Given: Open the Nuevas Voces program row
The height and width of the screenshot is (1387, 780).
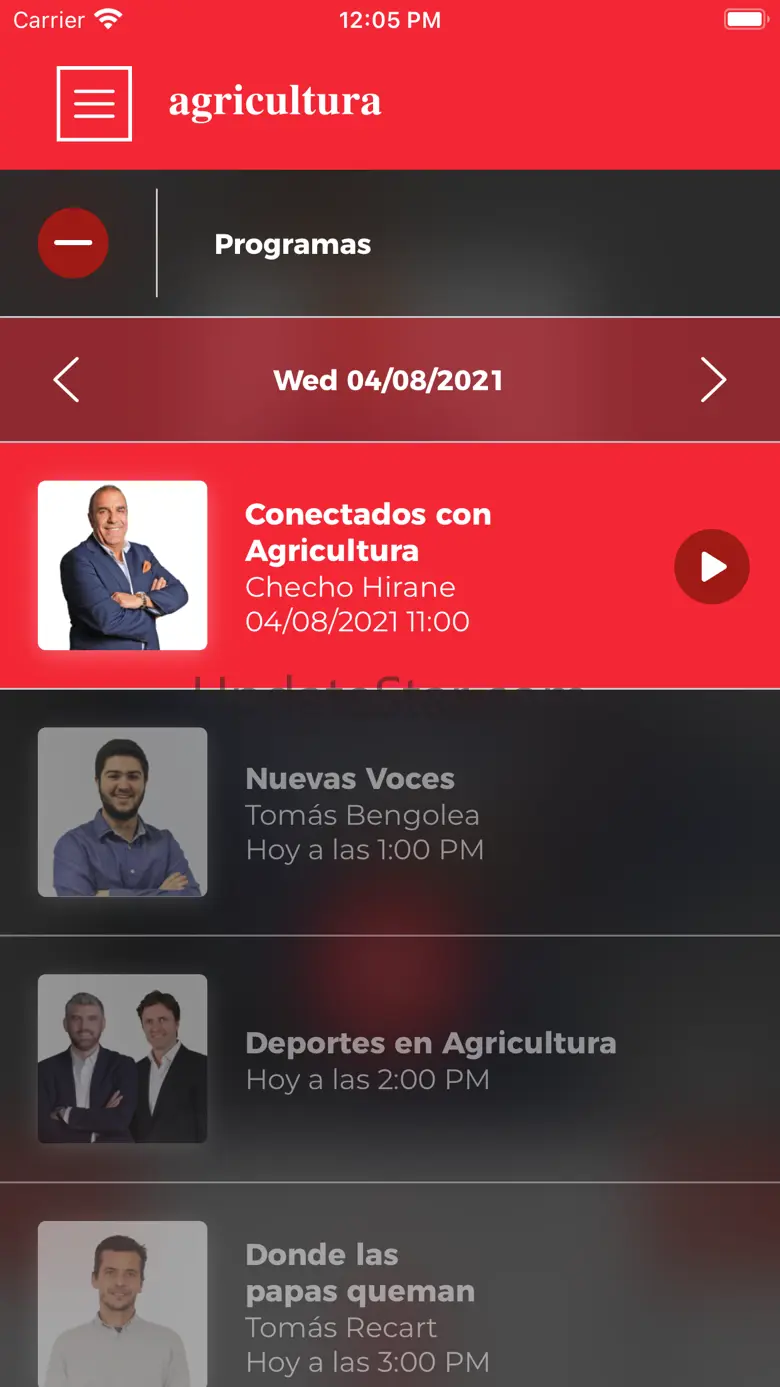Looking at the screenshot, I should (390, 812).
